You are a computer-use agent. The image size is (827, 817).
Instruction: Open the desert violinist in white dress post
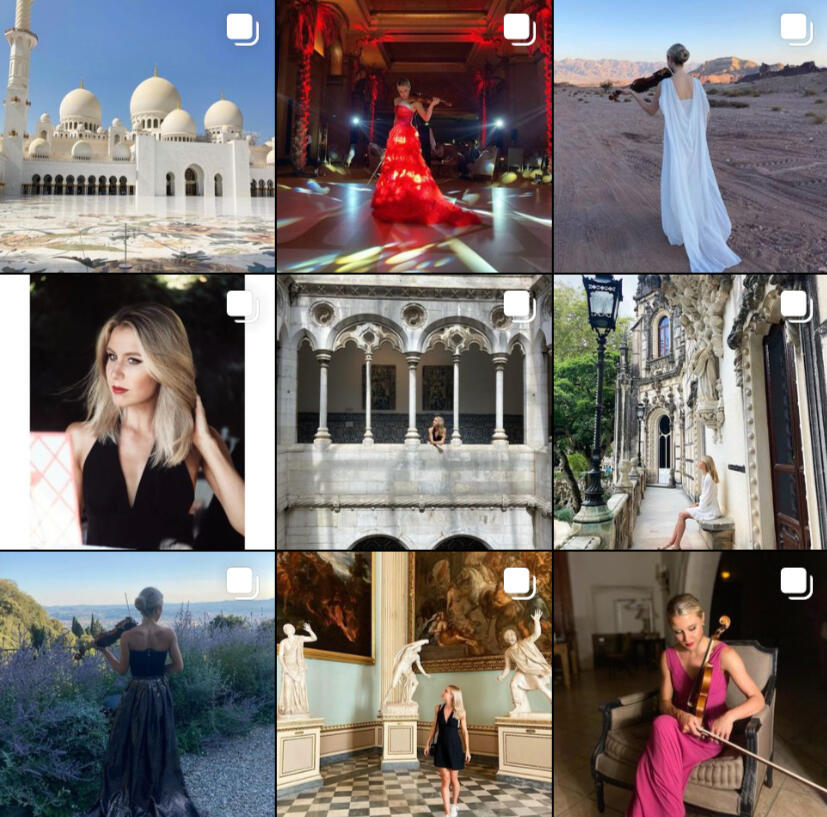click(x=690, y=136)
